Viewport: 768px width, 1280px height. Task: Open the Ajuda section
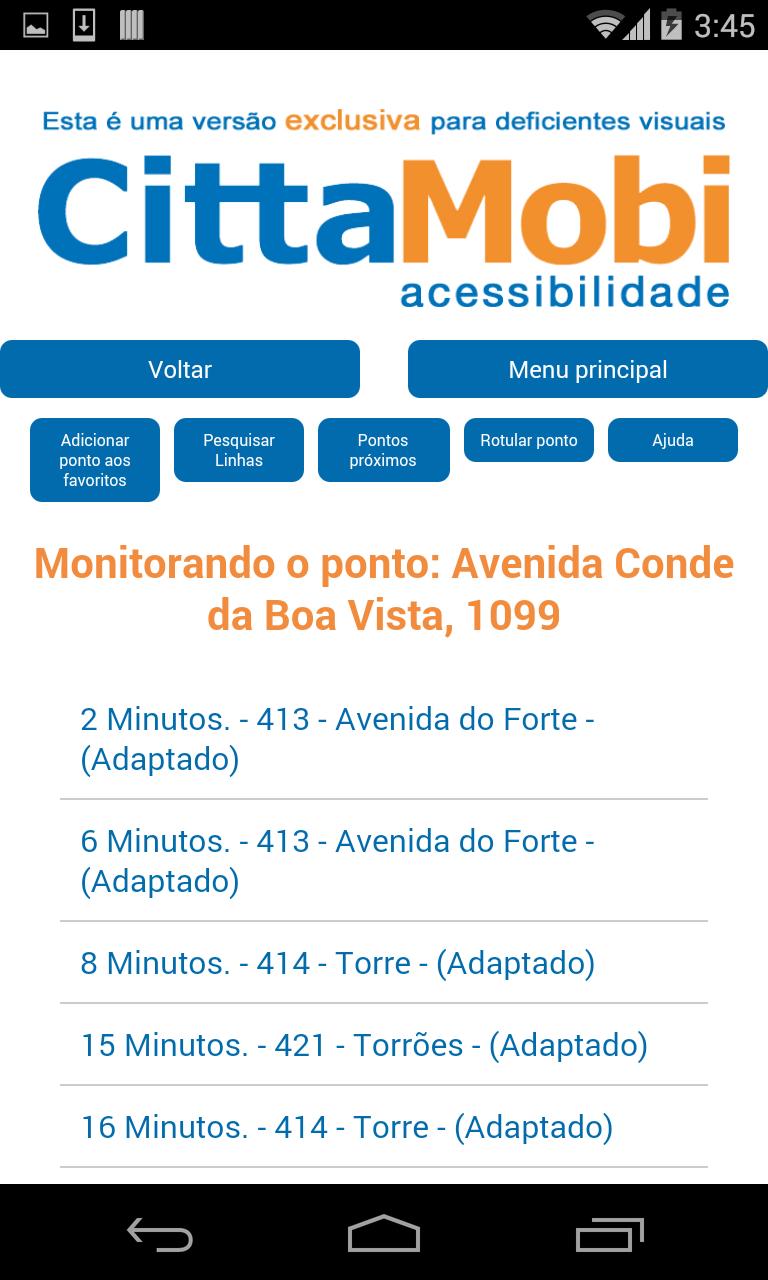[x=672, y=440]
